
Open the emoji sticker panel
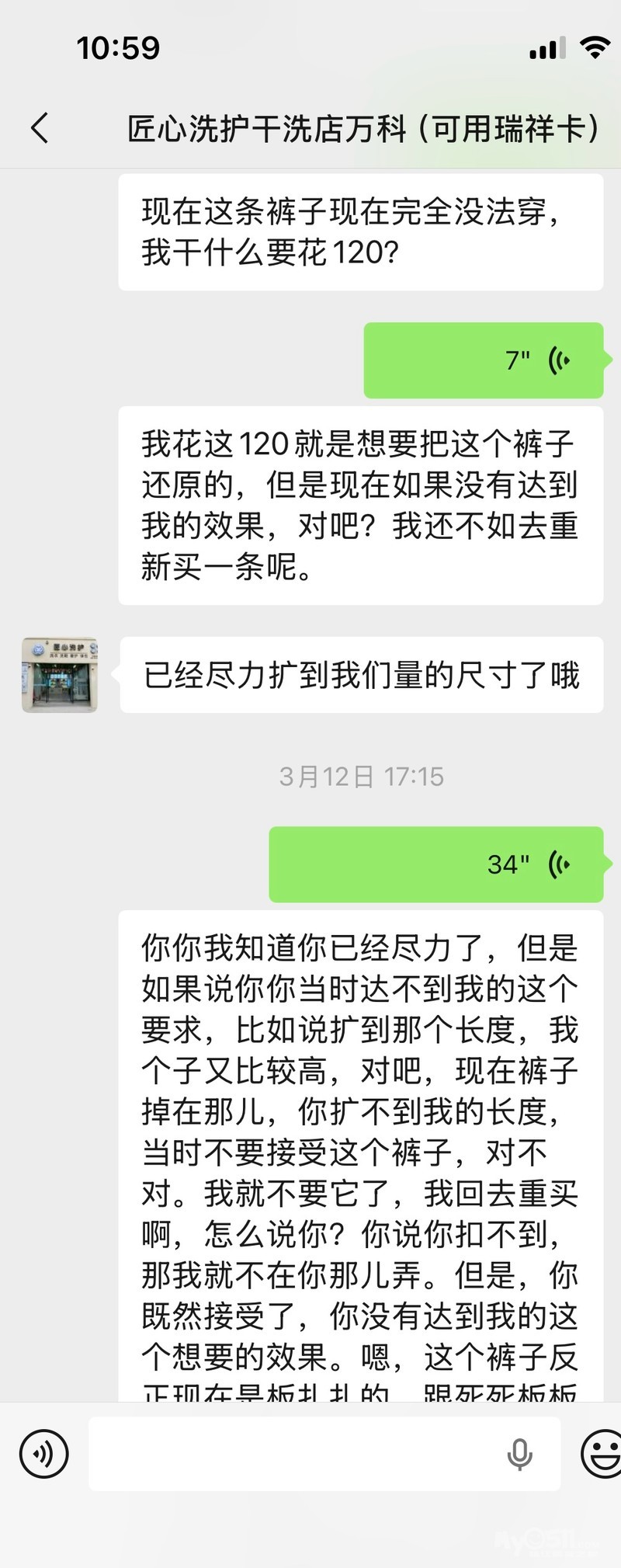pos(602,1454)
